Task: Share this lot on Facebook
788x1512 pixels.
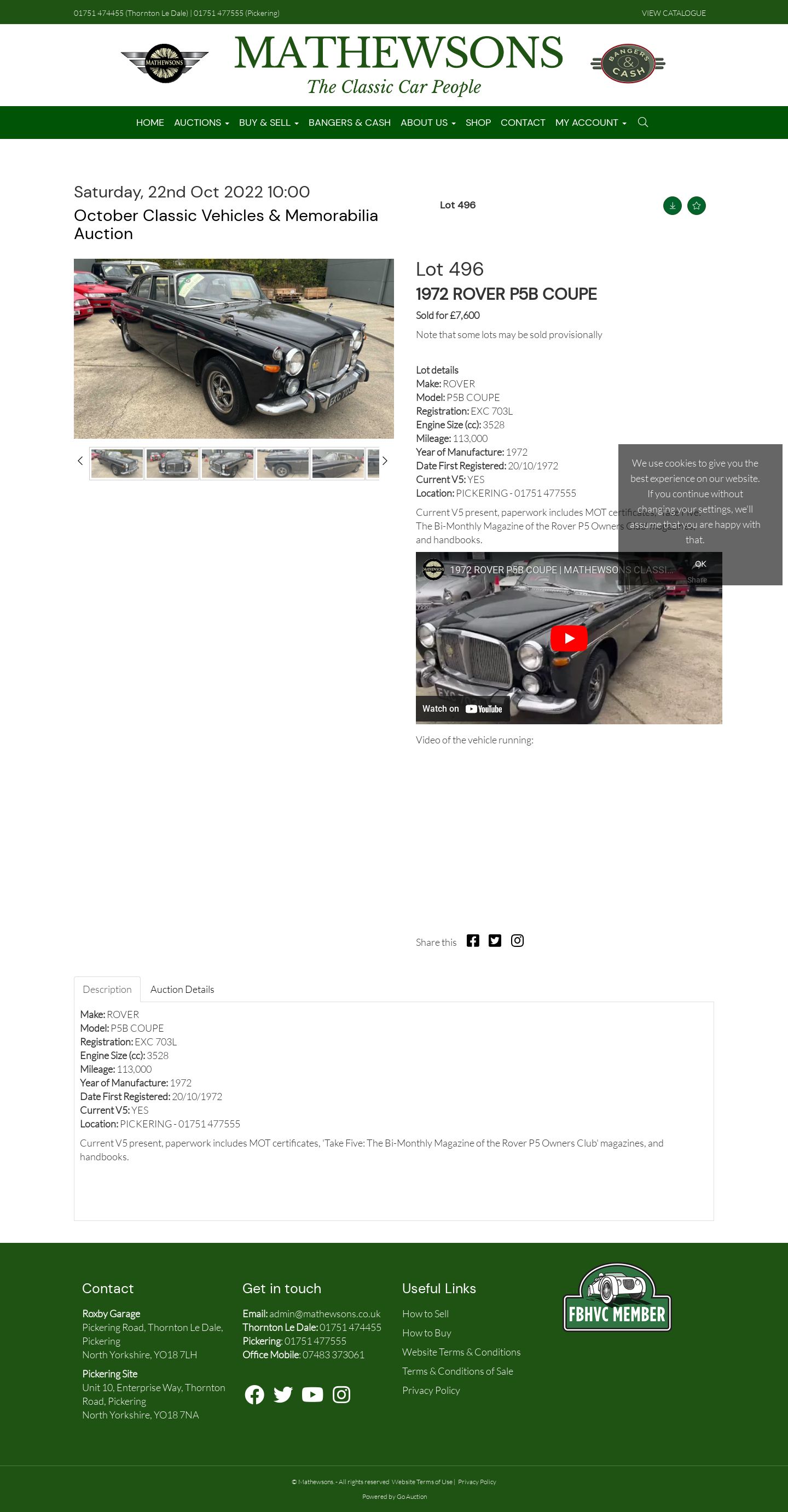Action: click(473, 941)
